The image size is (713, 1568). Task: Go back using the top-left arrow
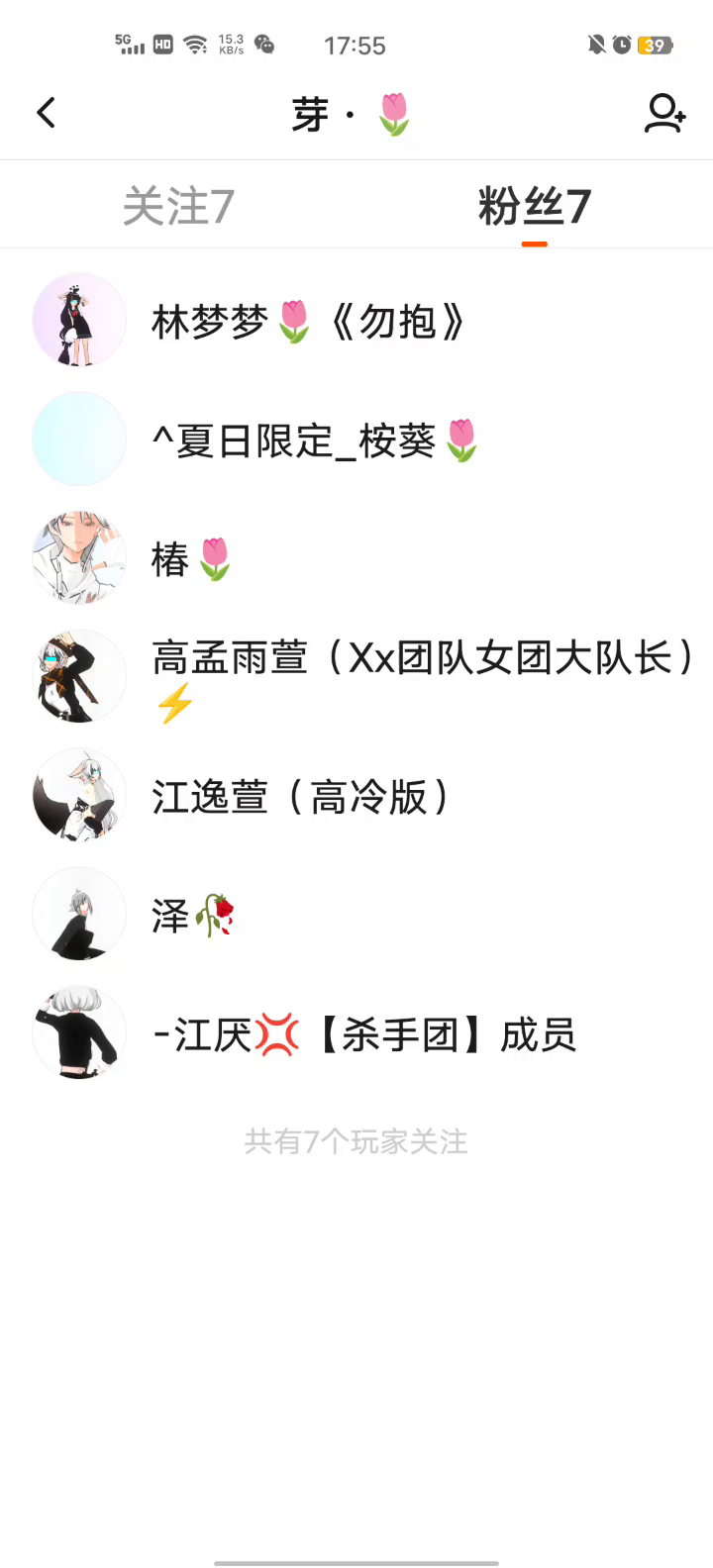pos(47,113)
